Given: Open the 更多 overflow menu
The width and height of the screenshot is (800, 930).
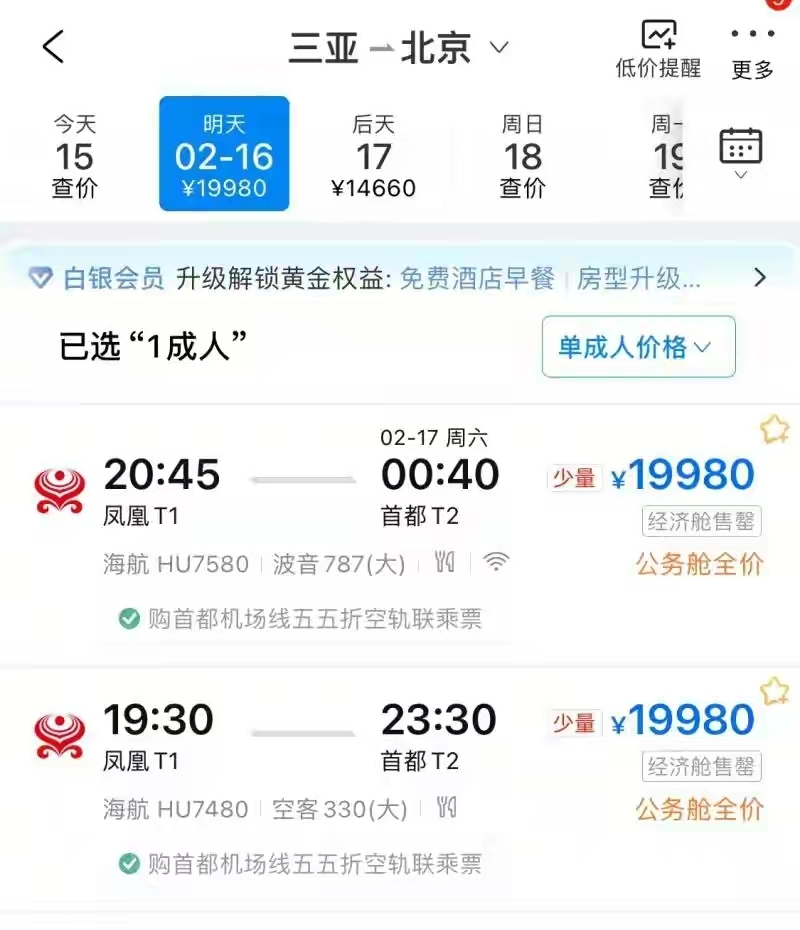Looking at the screenshot, I should [752, 52].
